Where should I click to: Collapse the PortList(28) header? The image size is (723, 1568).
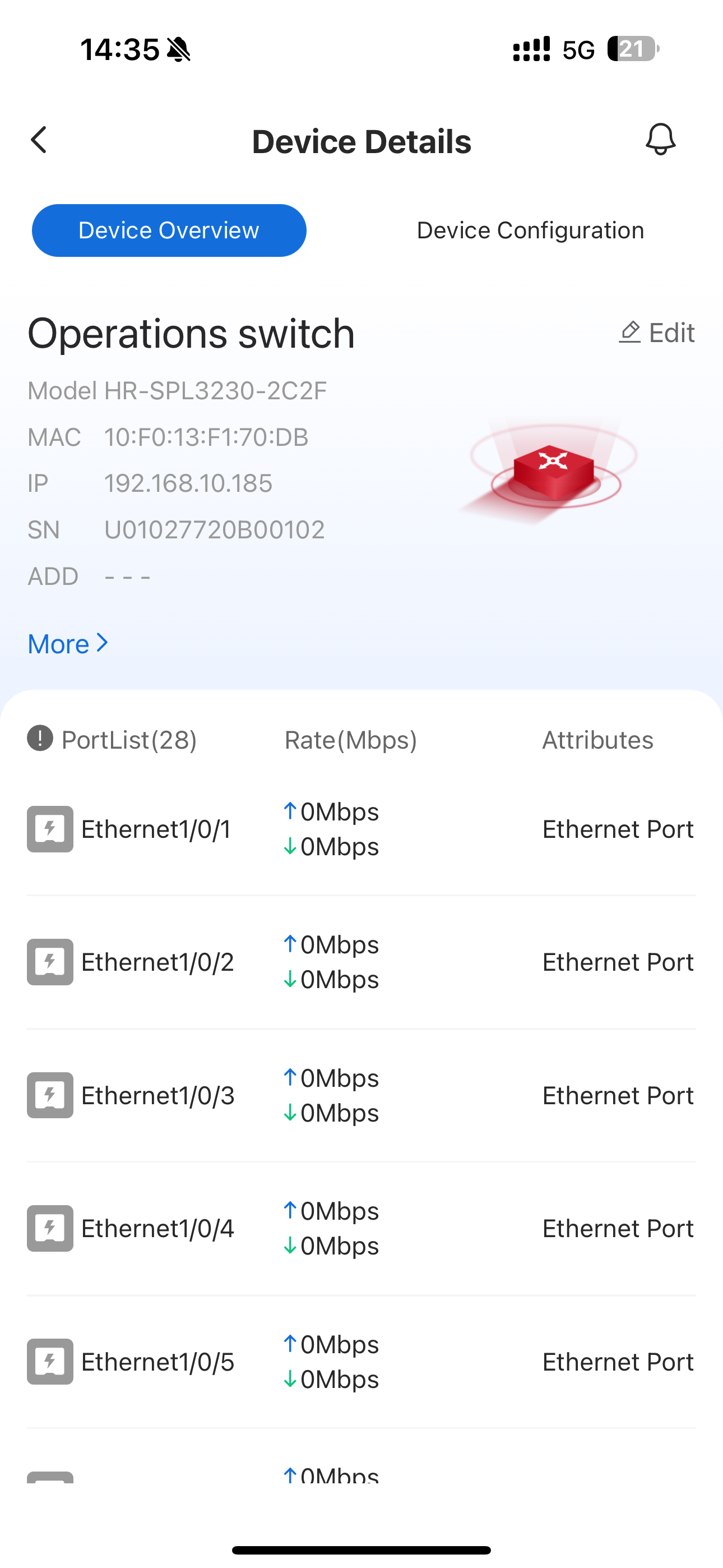tap(129, 739)
